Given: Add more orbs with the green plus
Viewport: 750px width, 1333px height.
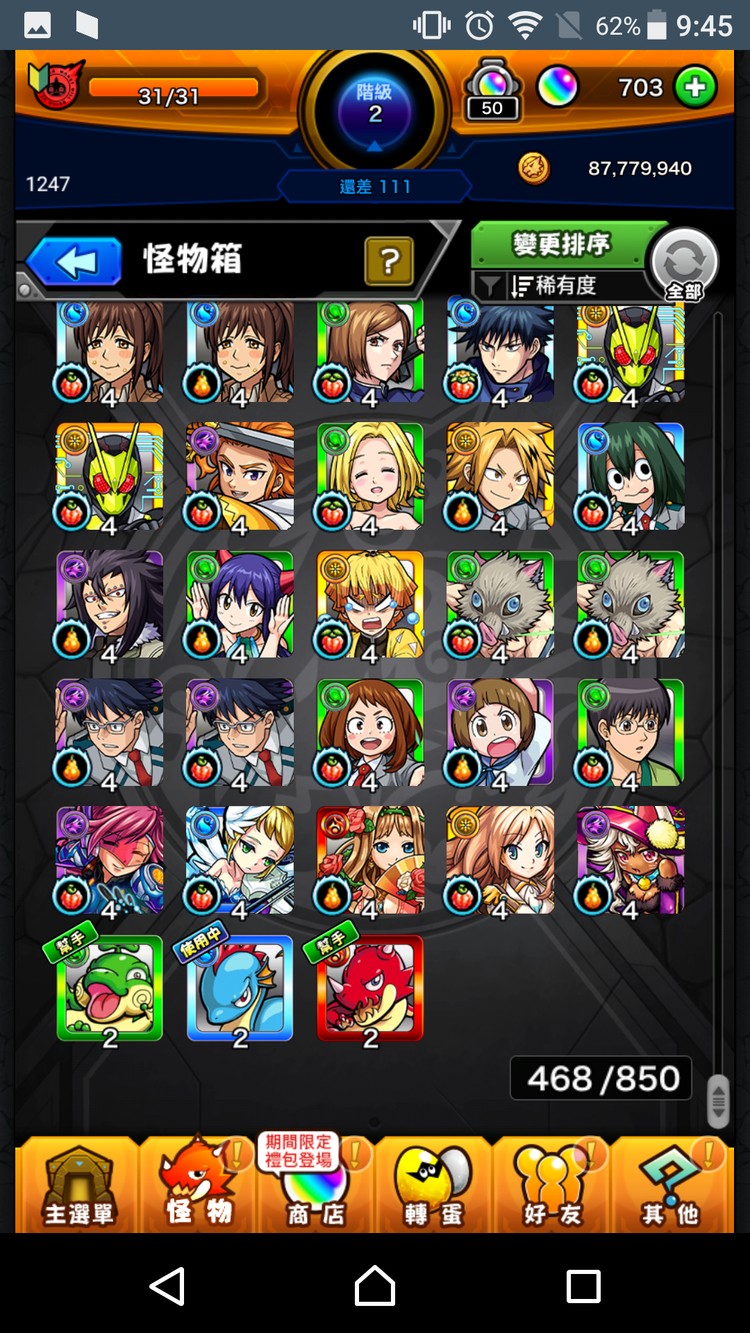Looking at the screenshot, I should (x=695, y=88).
